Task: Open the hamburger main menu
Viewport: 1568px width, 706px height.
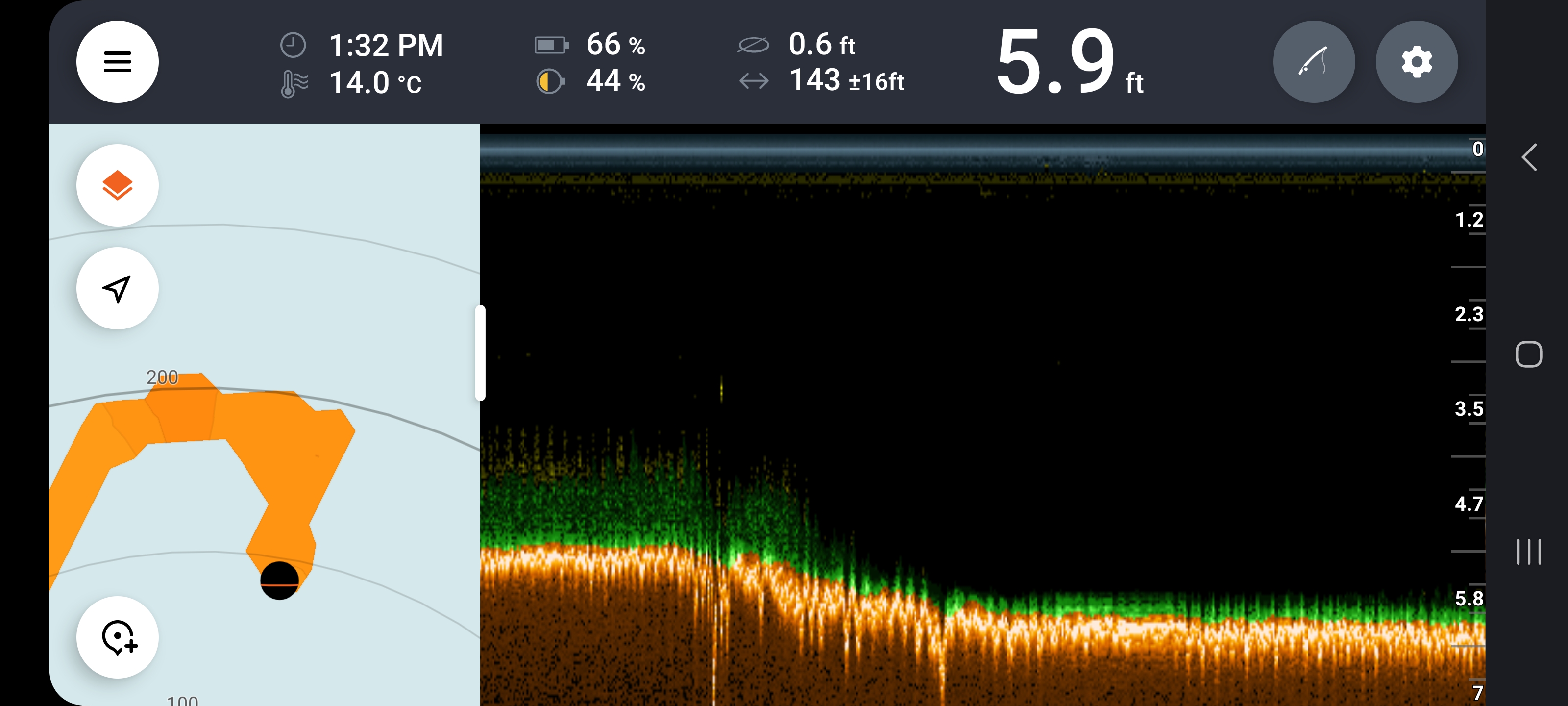Action: pos(117,61)
